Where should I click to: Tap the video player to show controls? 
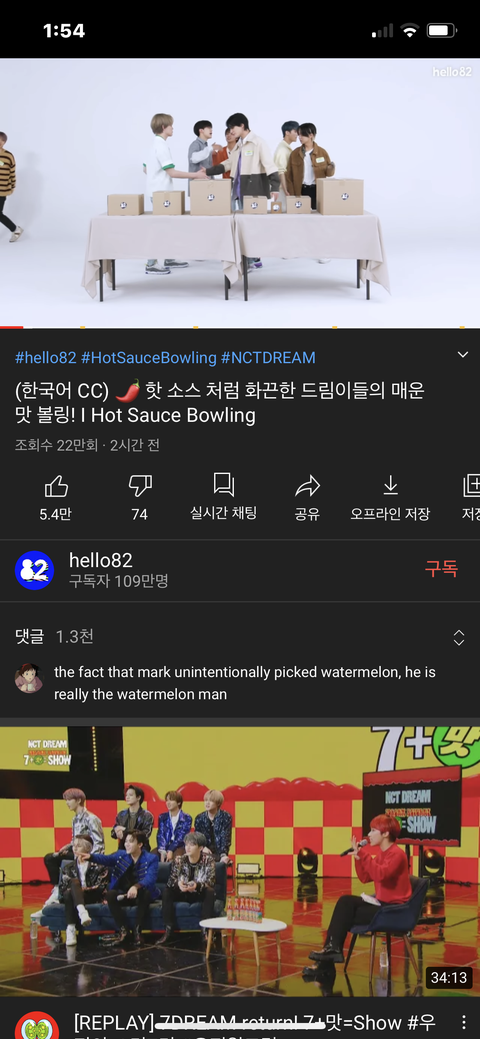(240, 193)
